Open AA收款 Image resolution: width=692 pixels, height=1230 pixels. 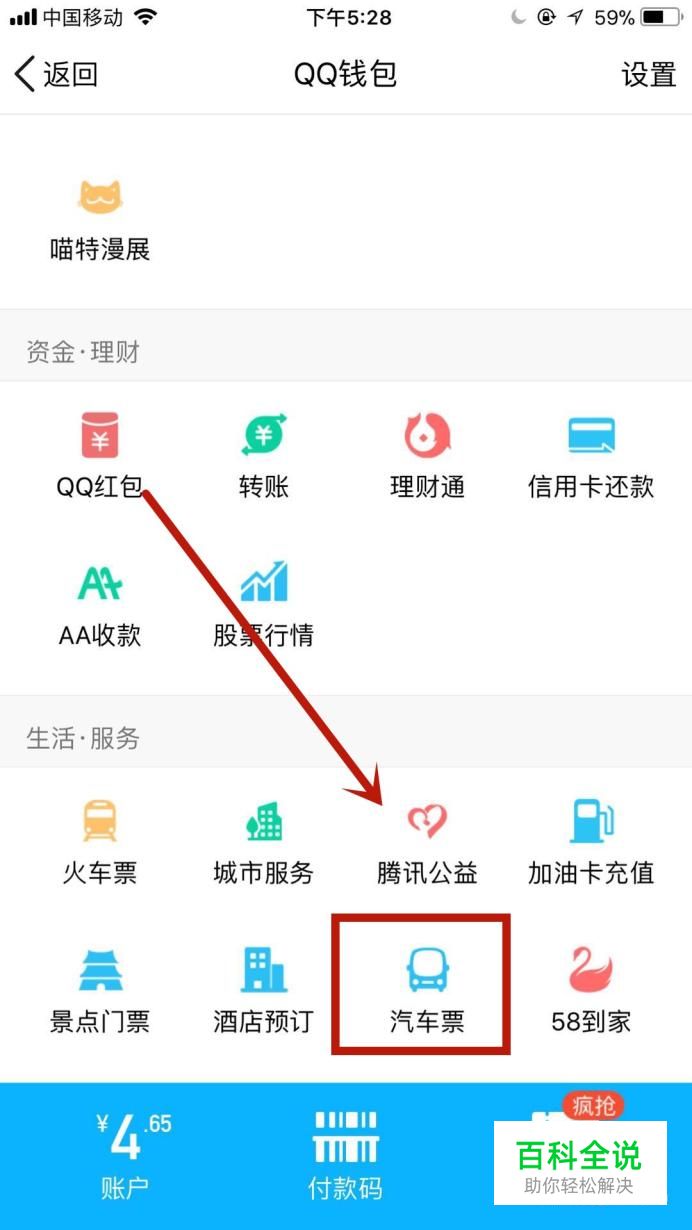point(100,605)
